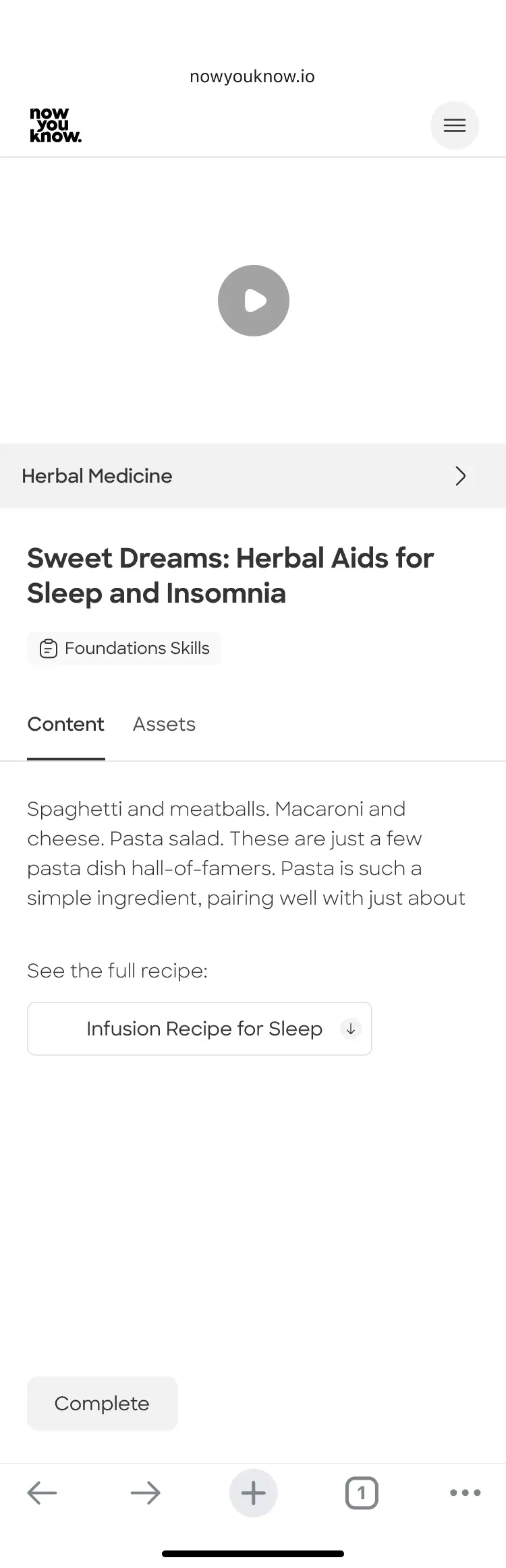Play the lesson video

pos(253,301)
